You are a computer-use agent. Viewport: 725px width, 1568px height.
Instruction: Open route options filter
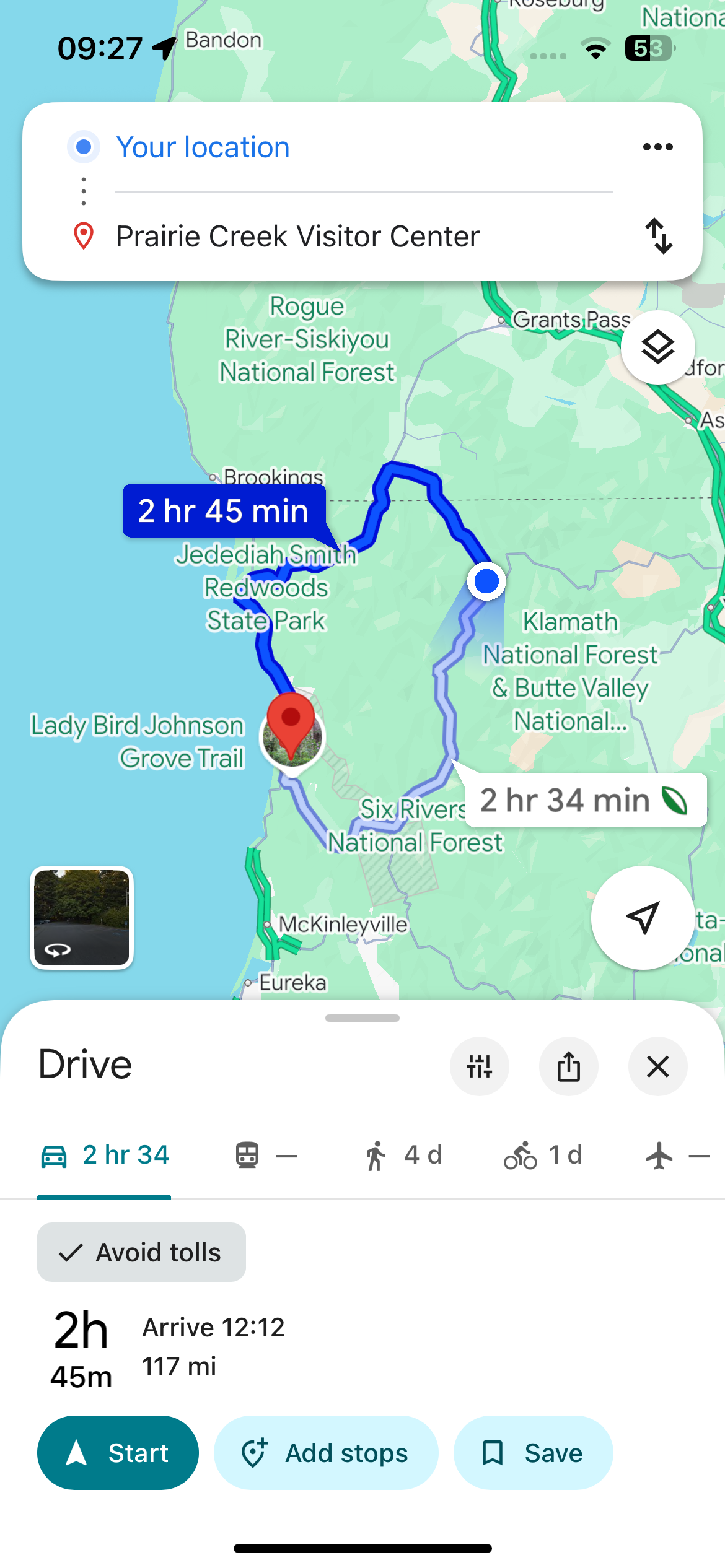coord(479,1066)
